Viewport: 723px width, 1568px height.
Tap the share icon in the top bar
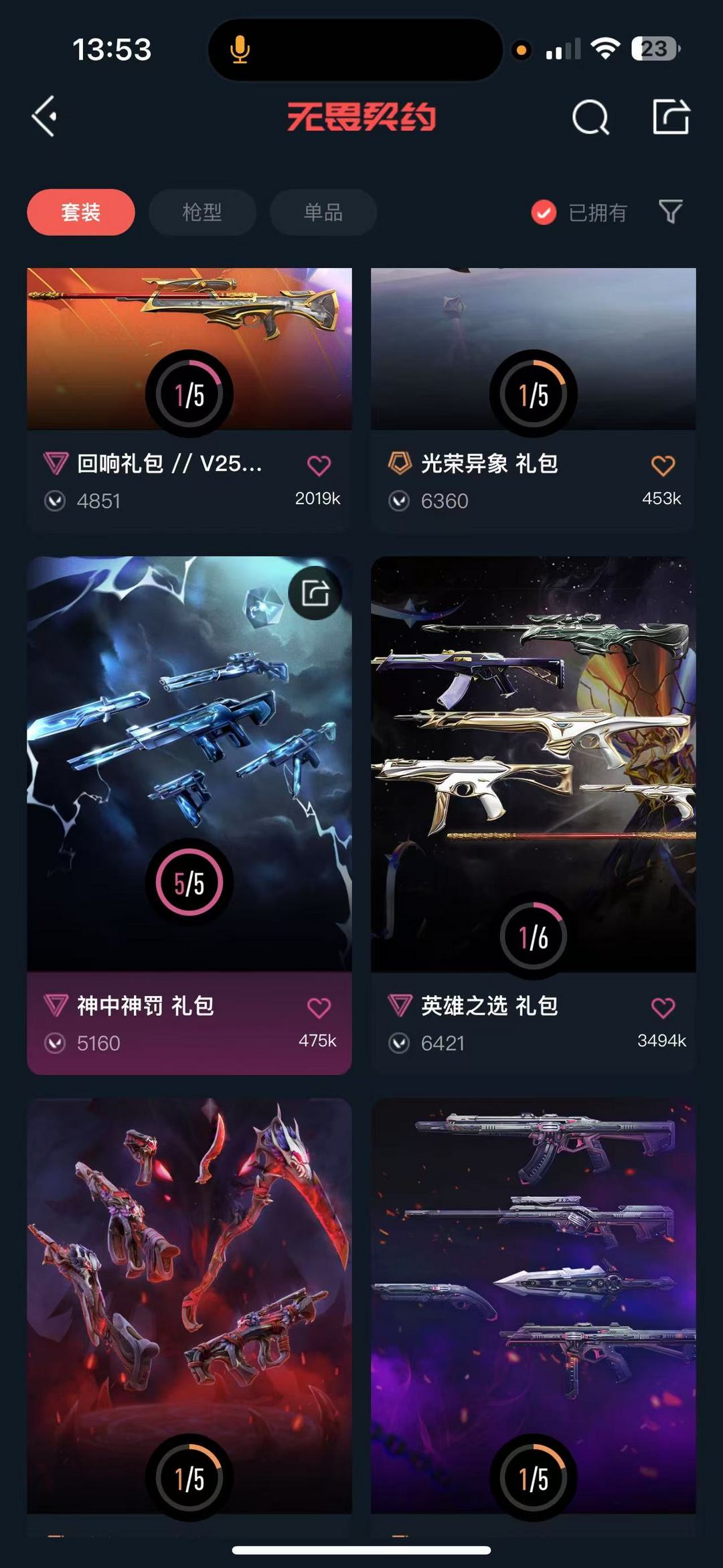671,117
